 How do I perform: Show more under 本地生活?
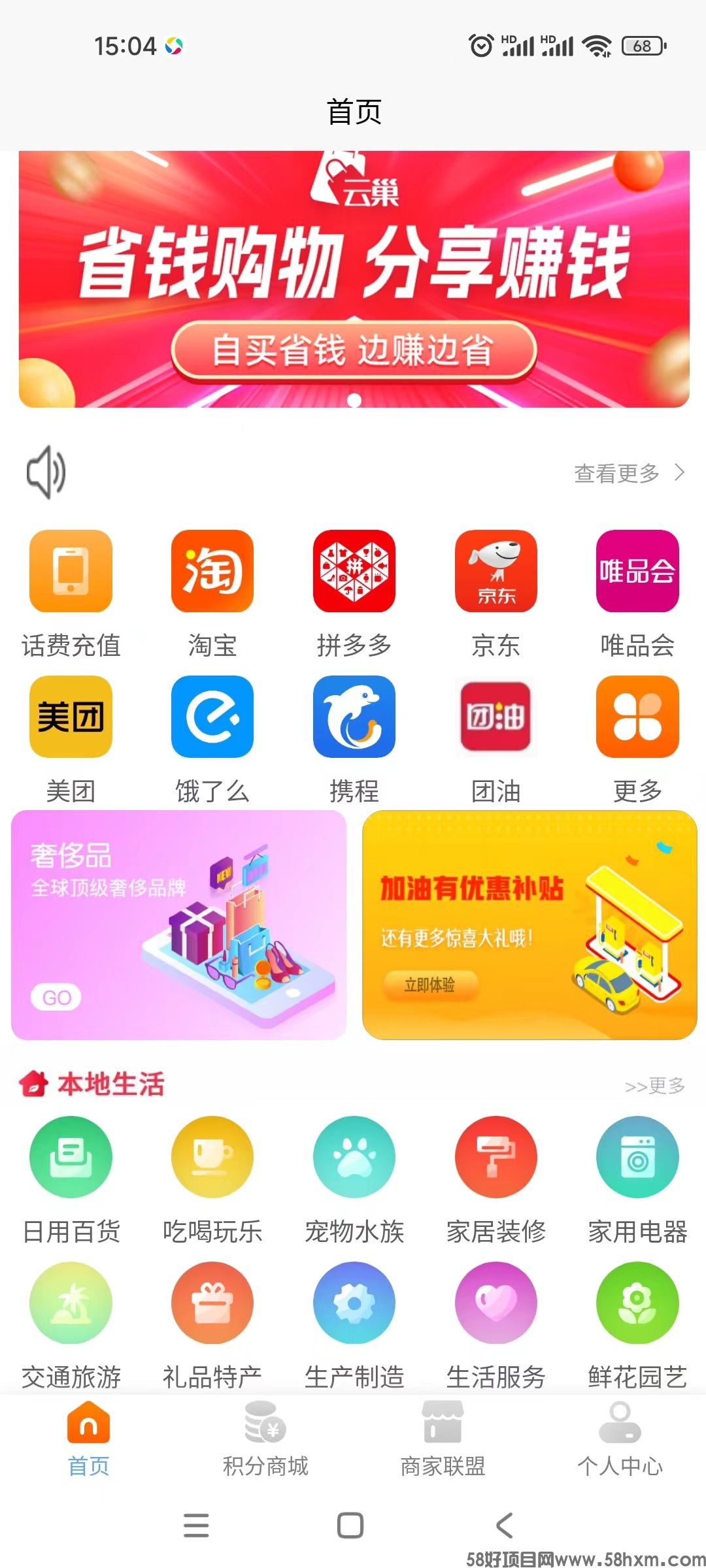[654, 1086]
